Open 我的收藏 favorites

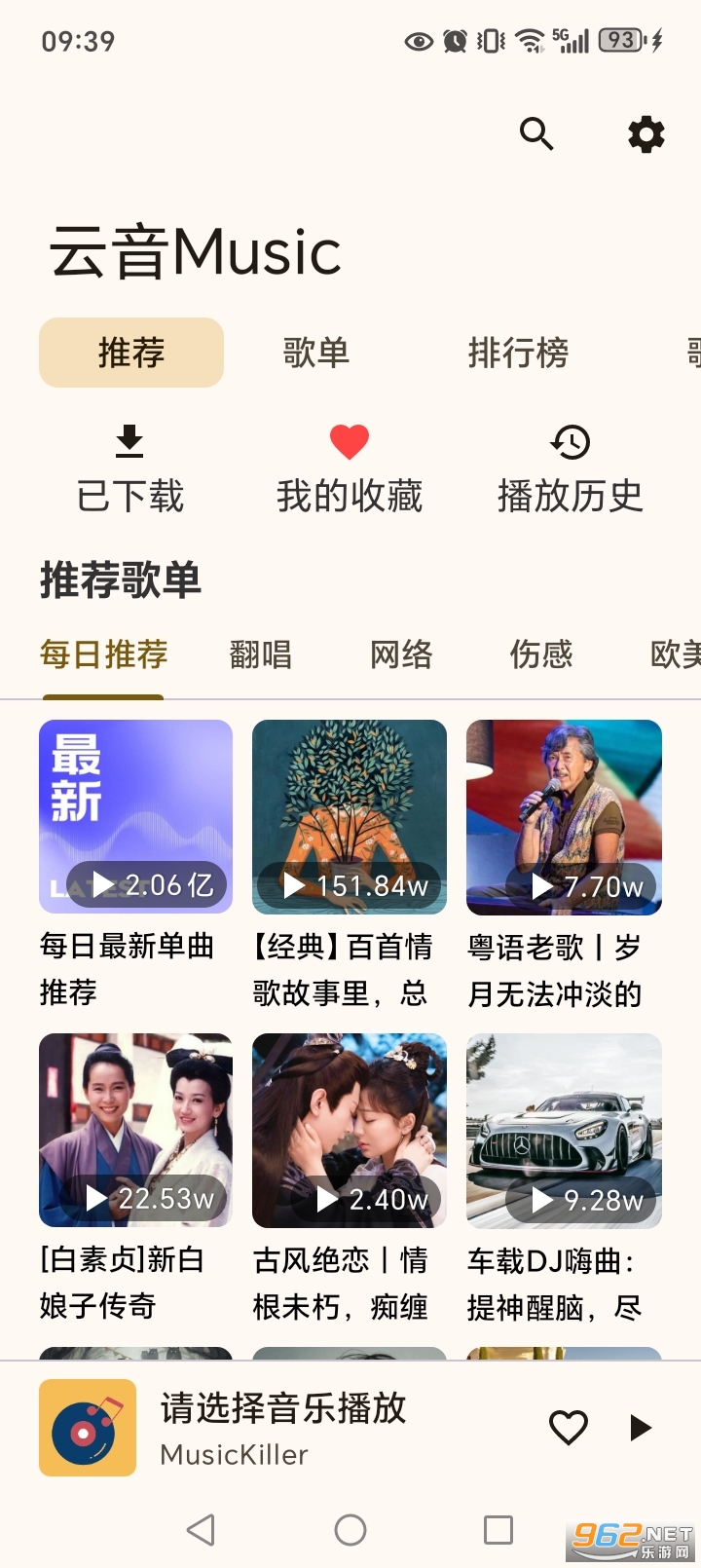coord(350,469)
